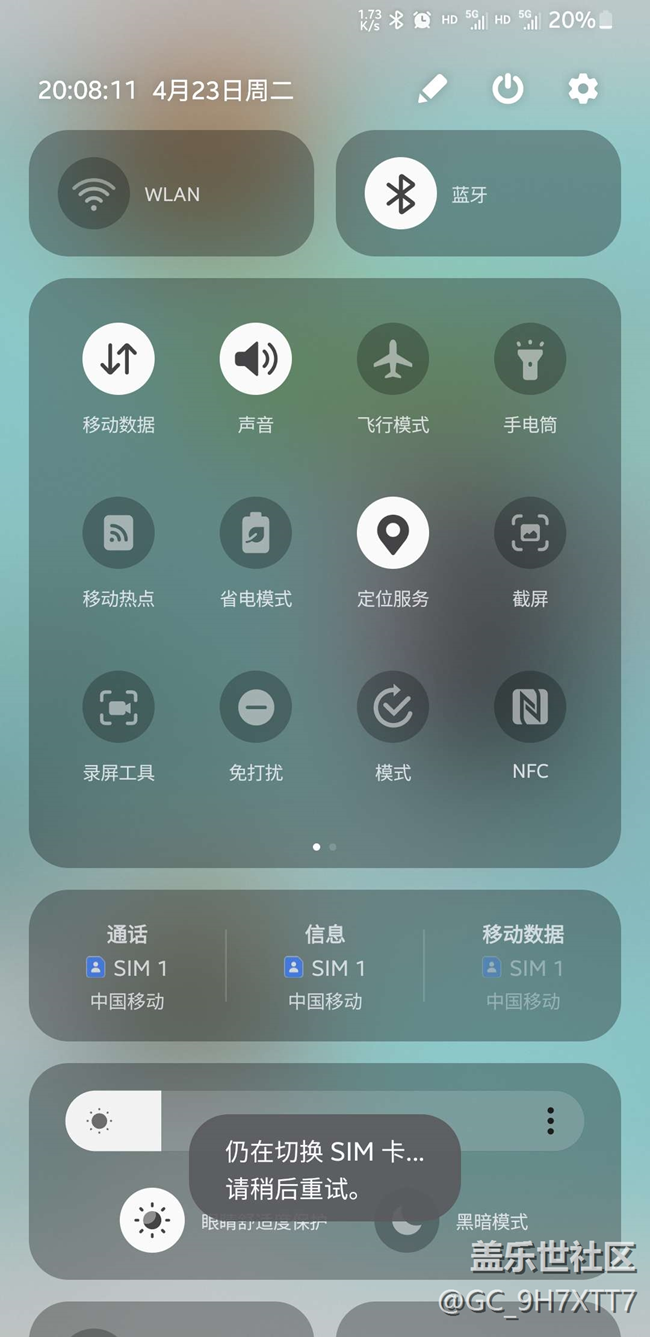650x1337 pixels.
Task: Tap the 模式 modes tile
Action: 393,707
